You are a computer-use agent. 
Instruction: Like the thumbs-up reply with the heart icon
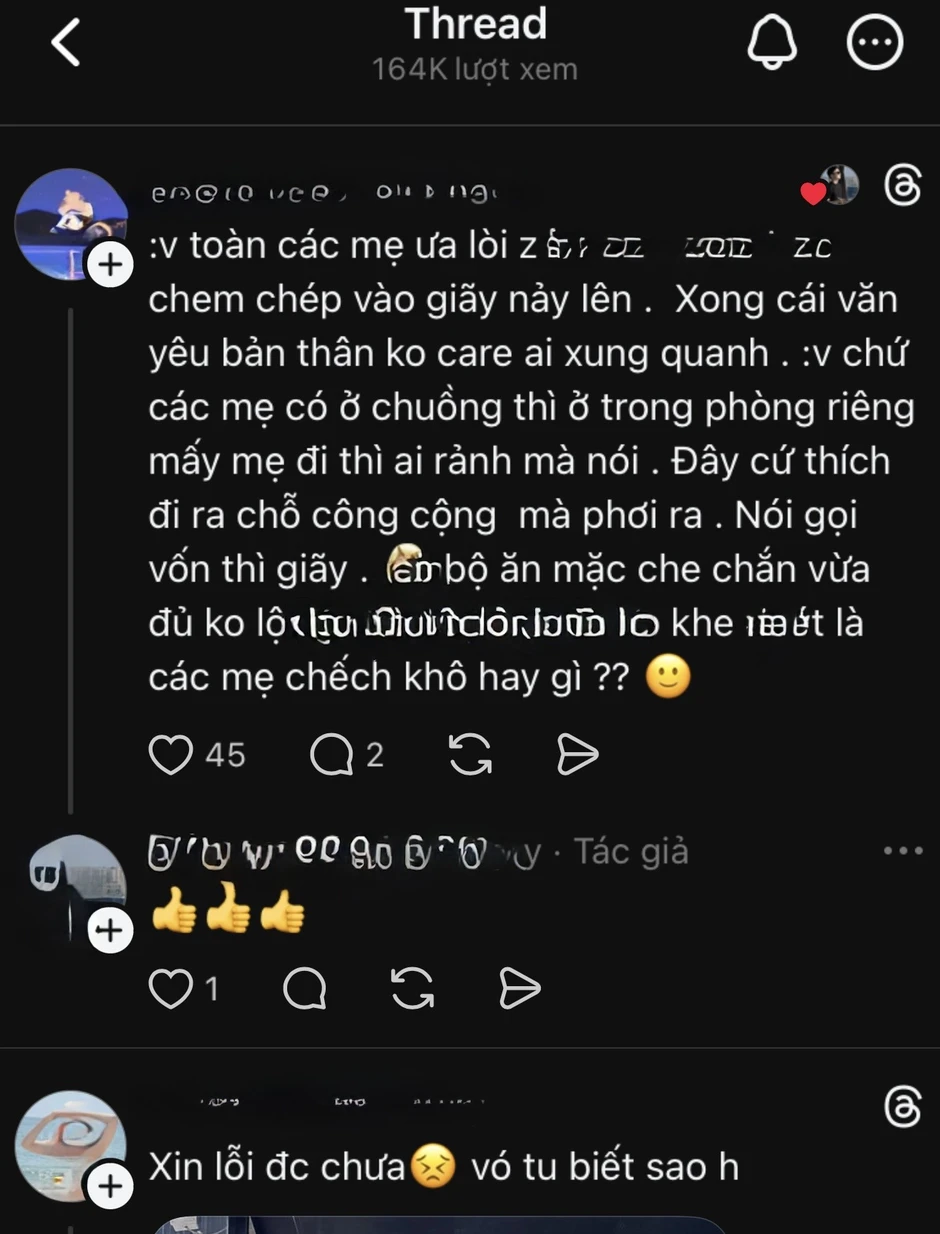point(171,988)
